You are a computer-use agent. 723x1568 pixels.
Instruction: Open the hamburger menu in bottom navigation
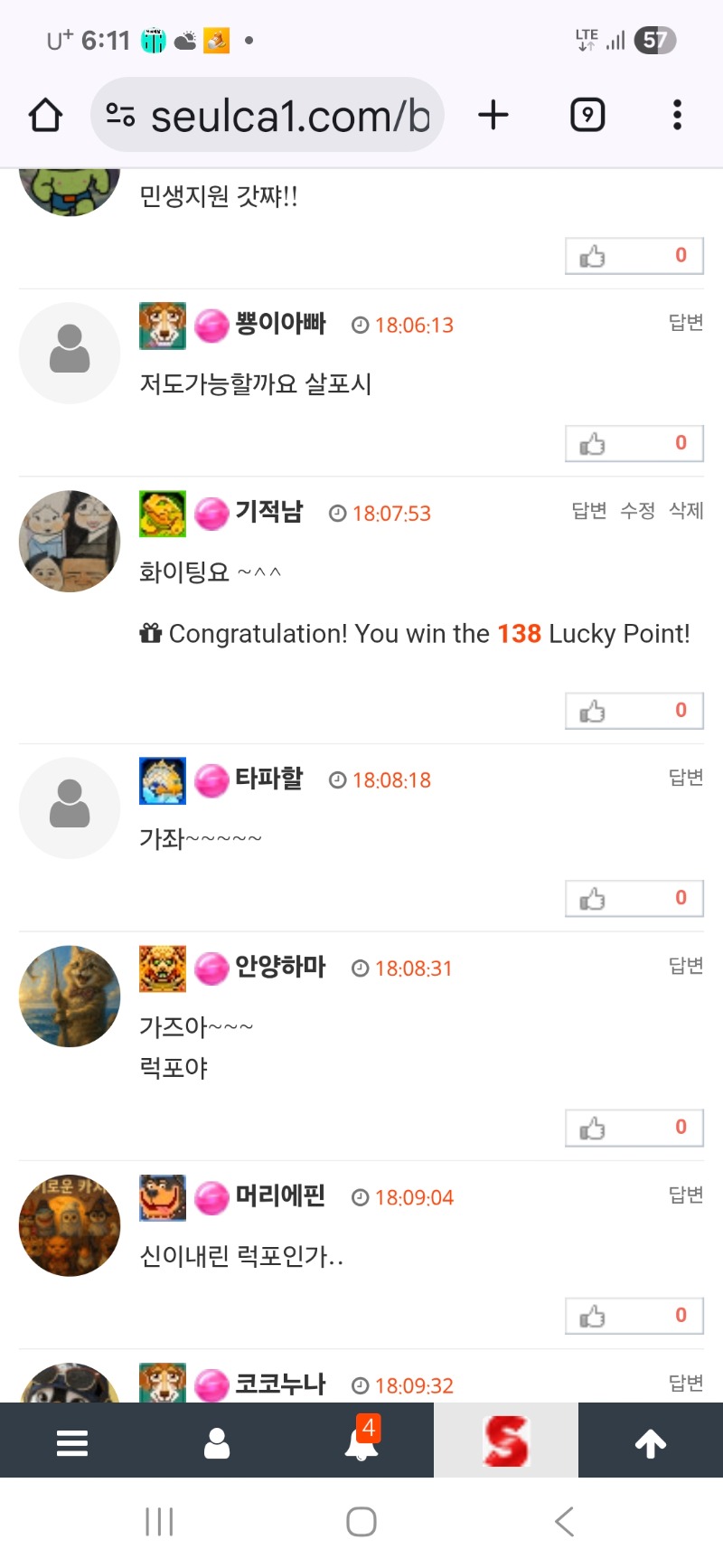coord(72,1440)
